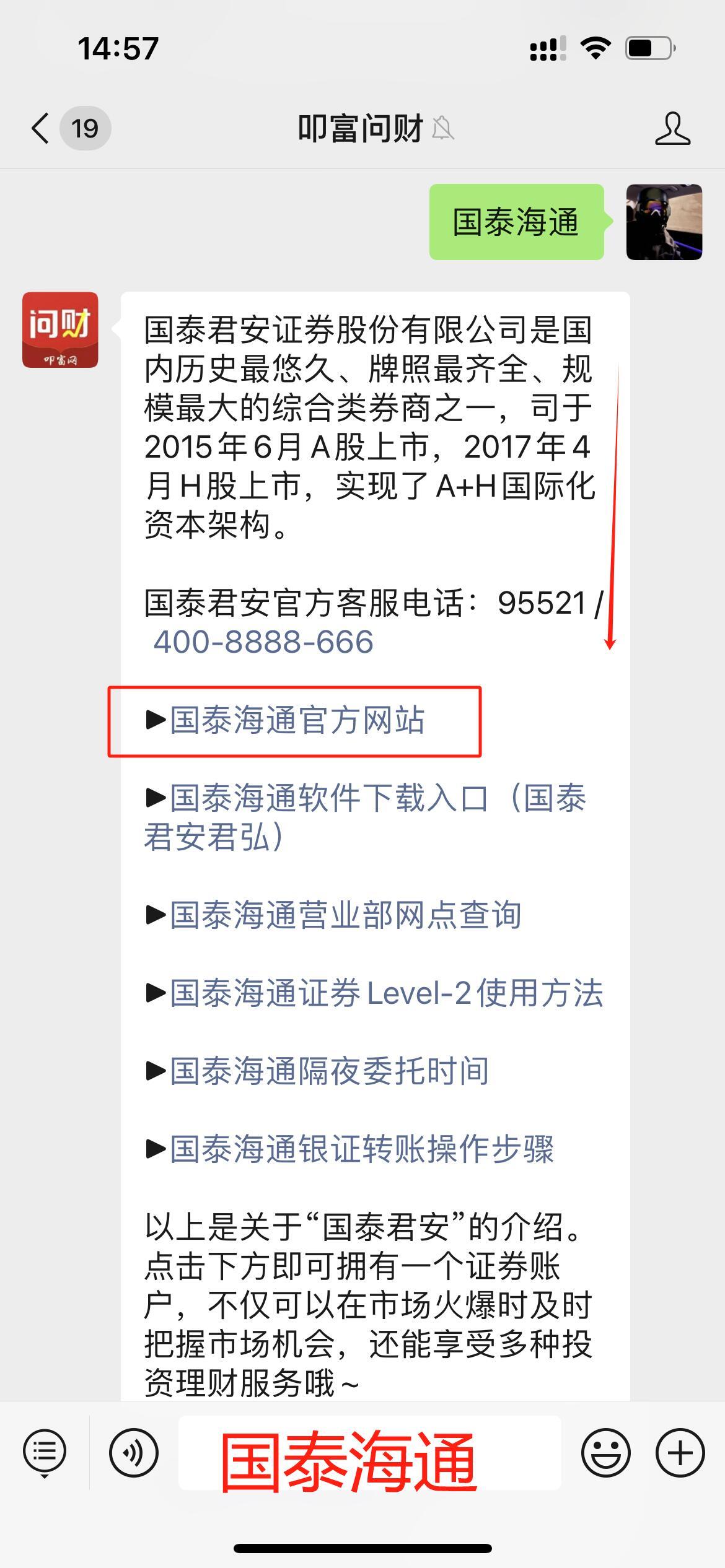This screenshot has width=725, height=1568.
Task: Open 国泰海通营业部网点查询 link
Action: tap(346, 915)
